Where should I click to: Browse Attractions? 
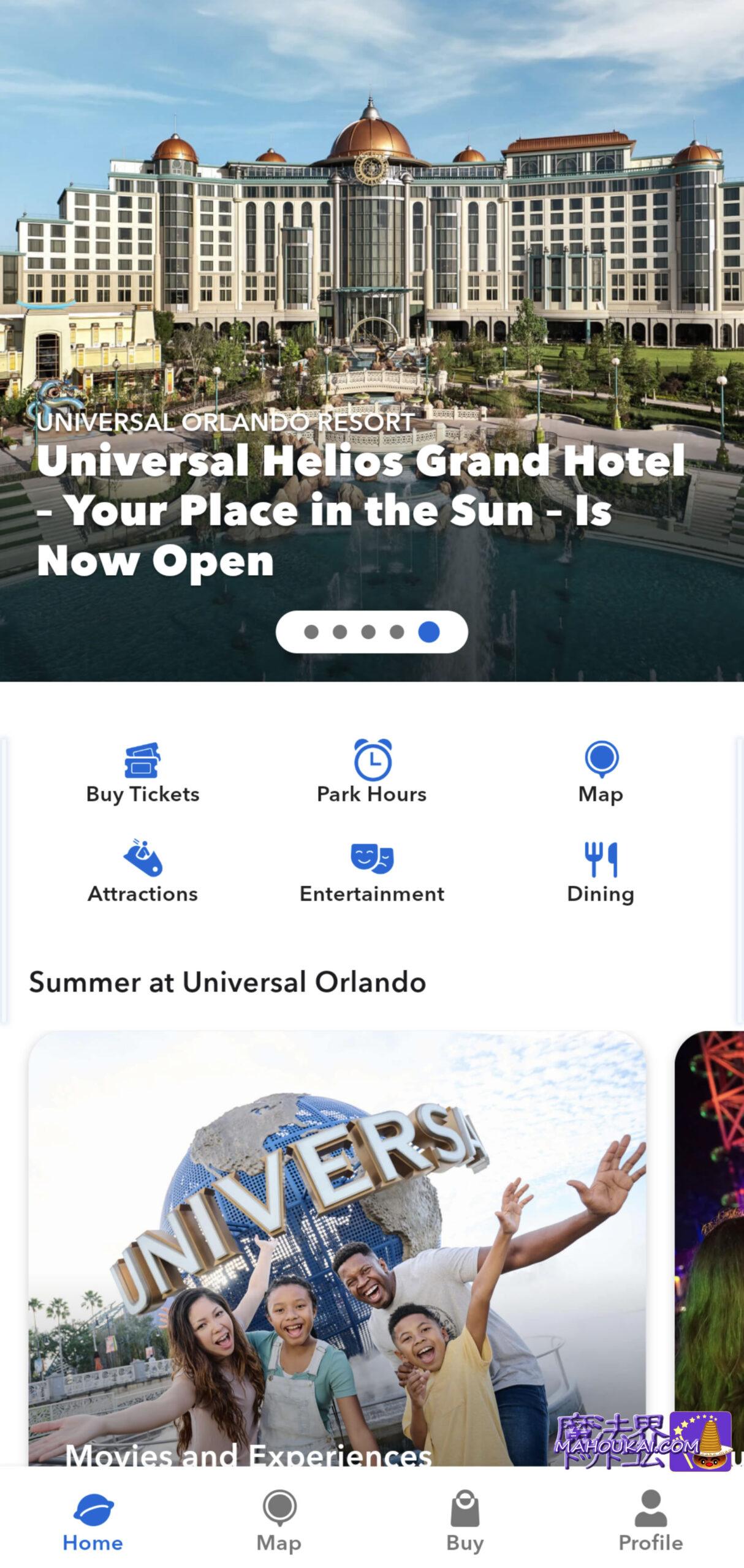143,872
